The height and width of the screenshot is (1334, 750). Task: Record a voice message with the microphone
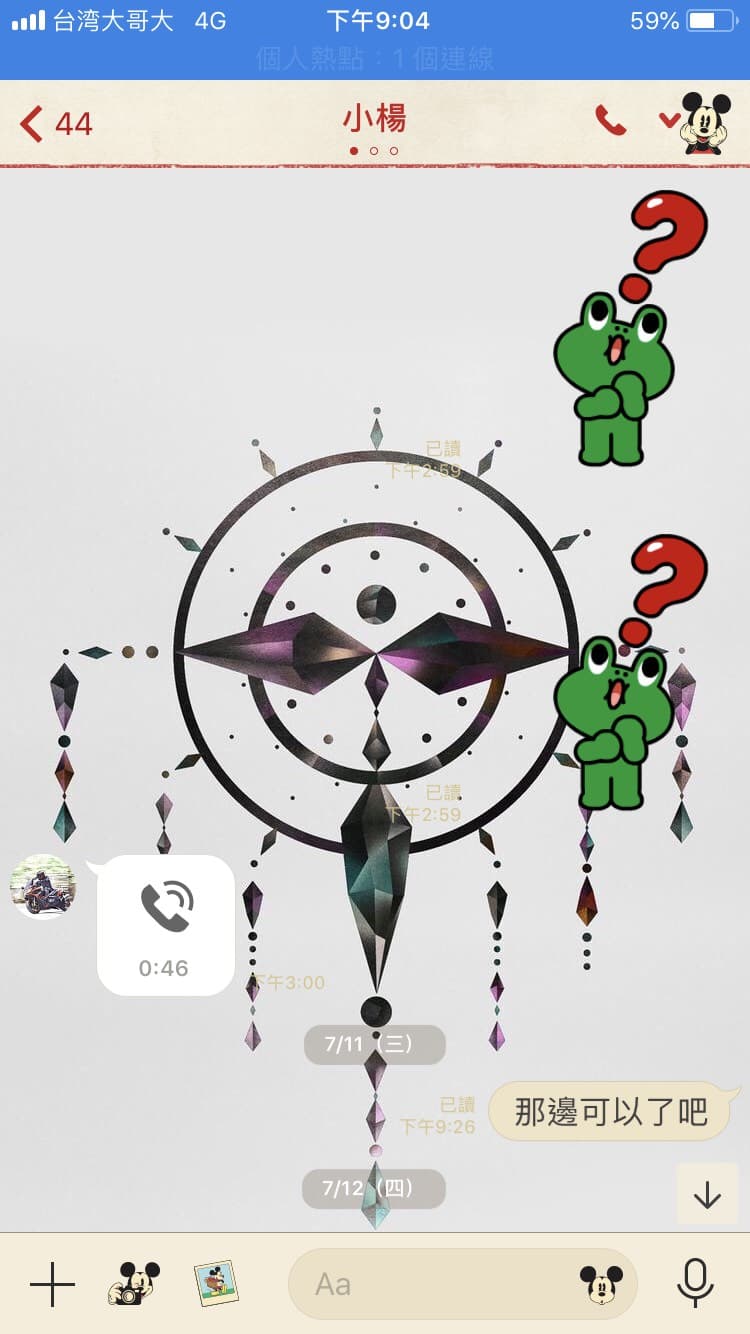[694, 1283]
